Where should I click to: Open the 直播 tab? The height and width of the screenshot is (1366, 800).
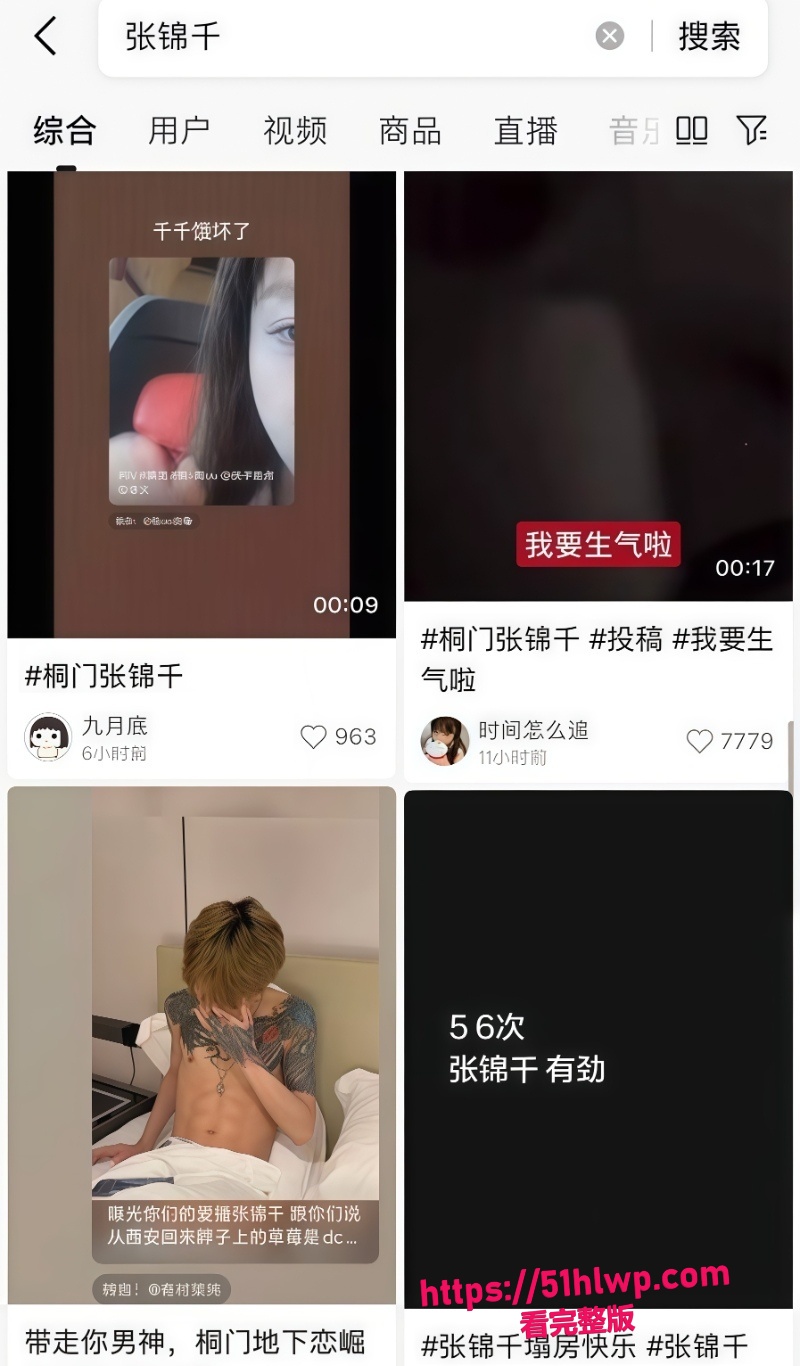(525, 131)
